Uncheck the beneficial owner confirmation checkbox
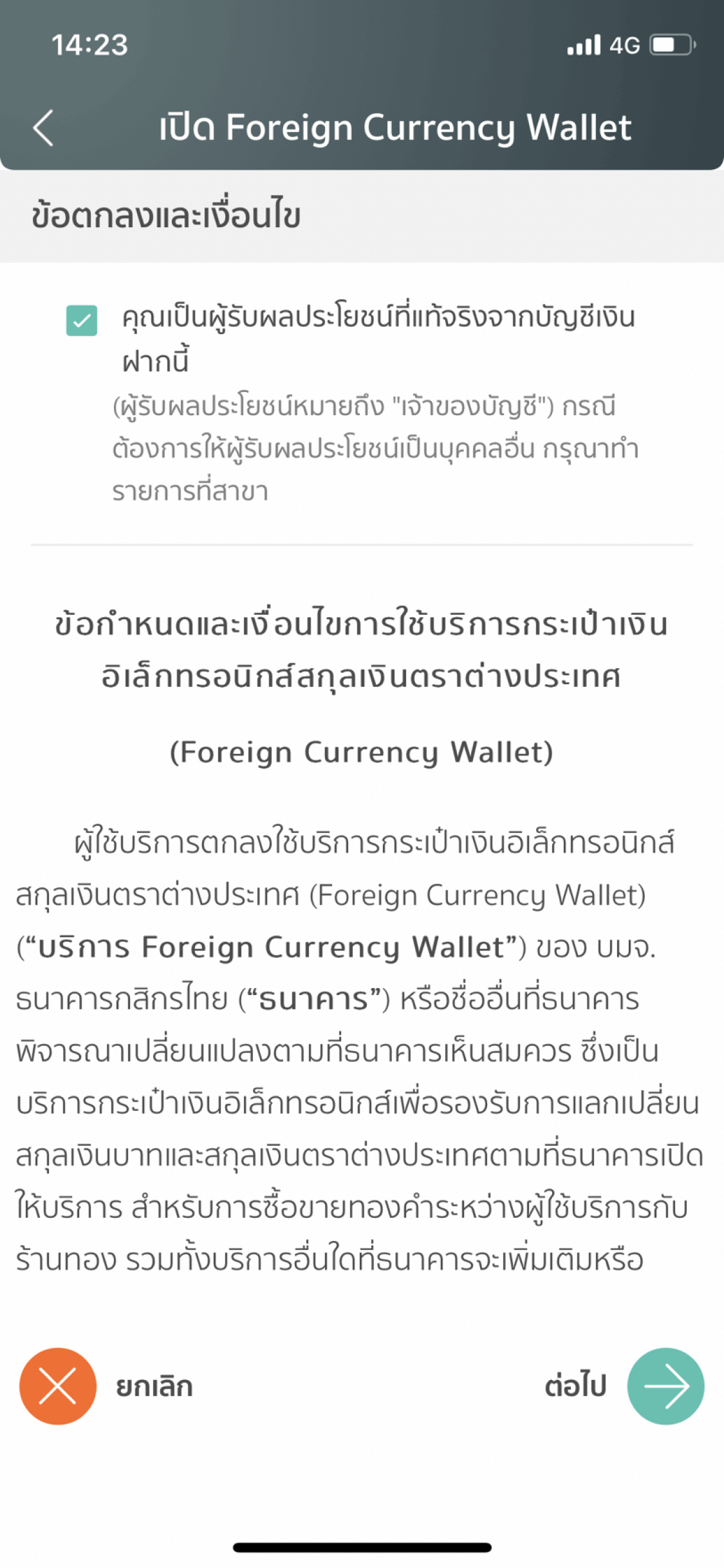The width and height of the screenshot is (724, 1568). (x=82, y=320)
